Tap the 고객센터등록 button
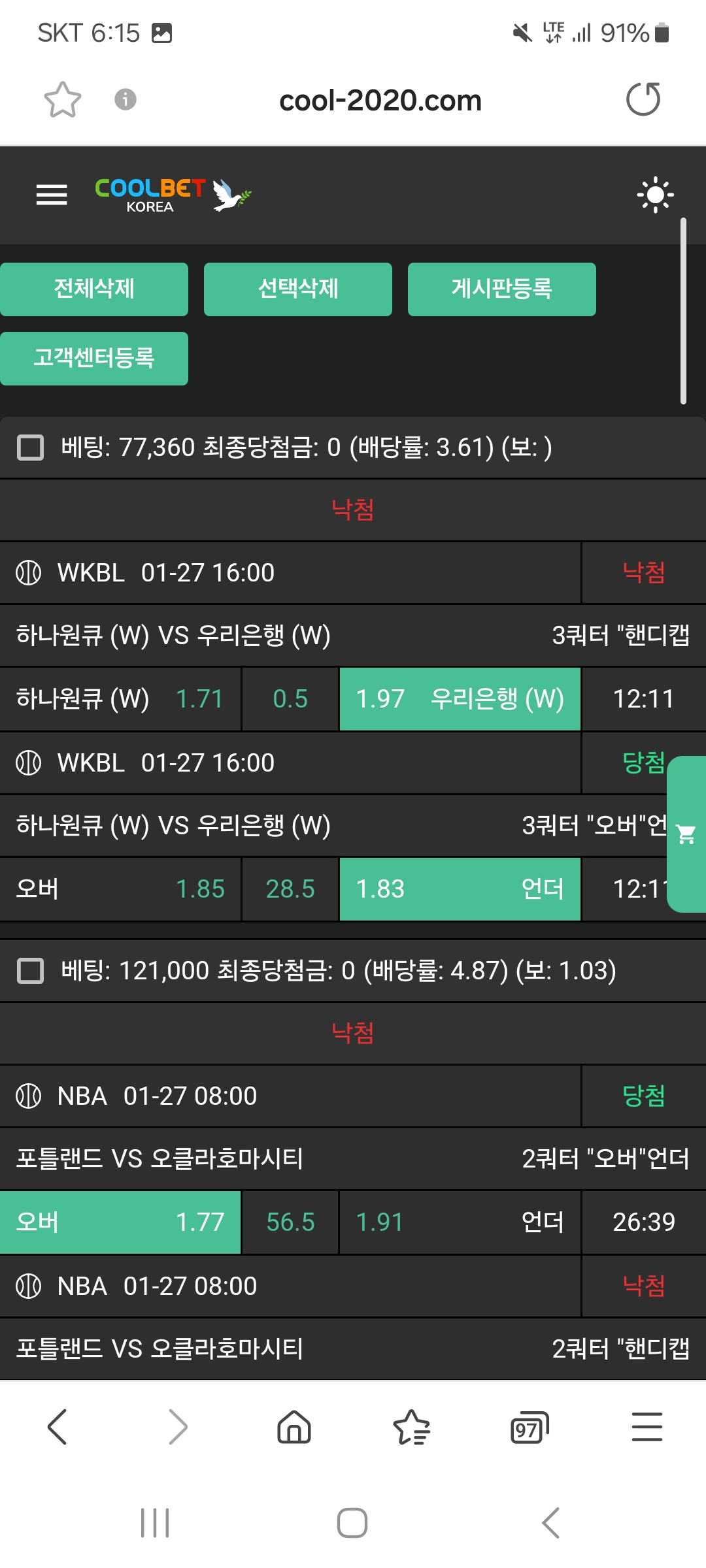The height and width of the screenshot is (1568, 706). click(x=94, y=358)
